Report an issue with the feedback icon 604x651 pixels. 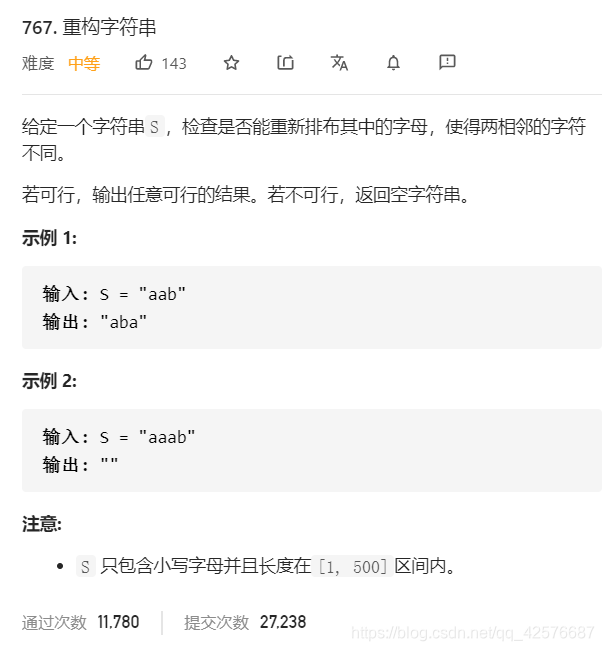click(x=447, y=62)
